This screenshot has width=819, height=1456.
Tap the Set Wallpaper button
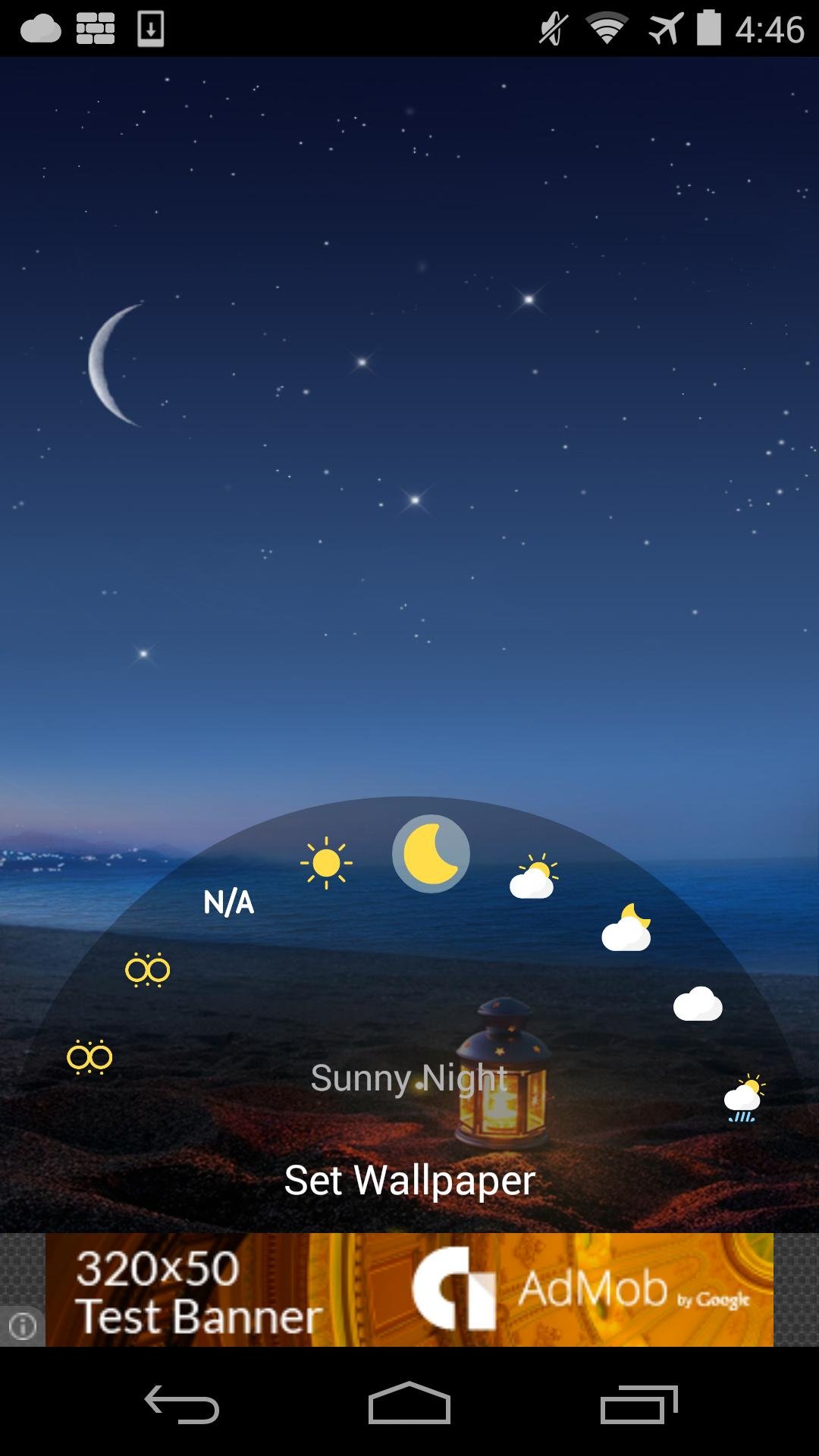(409, 1181)
